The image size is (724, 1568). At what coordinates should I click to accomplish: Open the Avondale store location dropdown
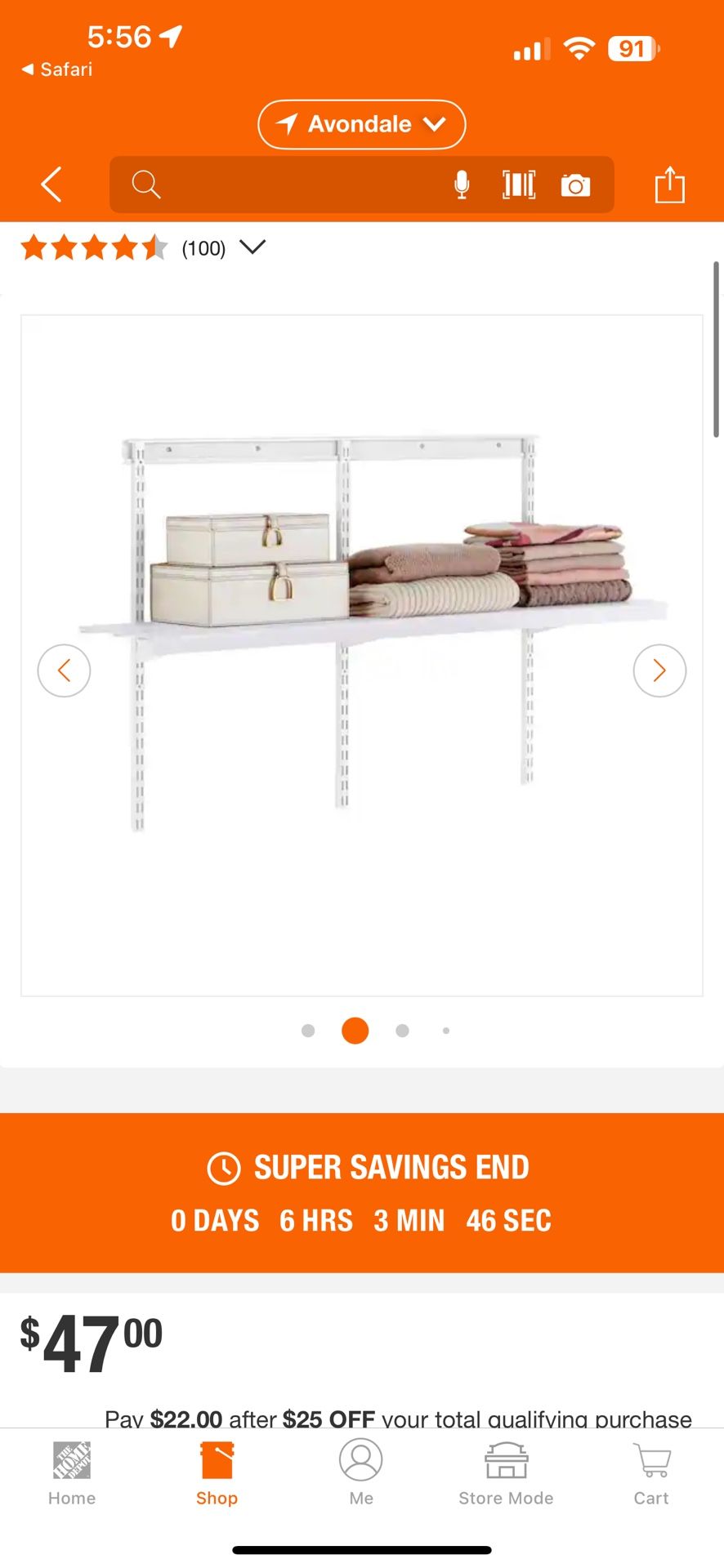click(x=361, y=124)
